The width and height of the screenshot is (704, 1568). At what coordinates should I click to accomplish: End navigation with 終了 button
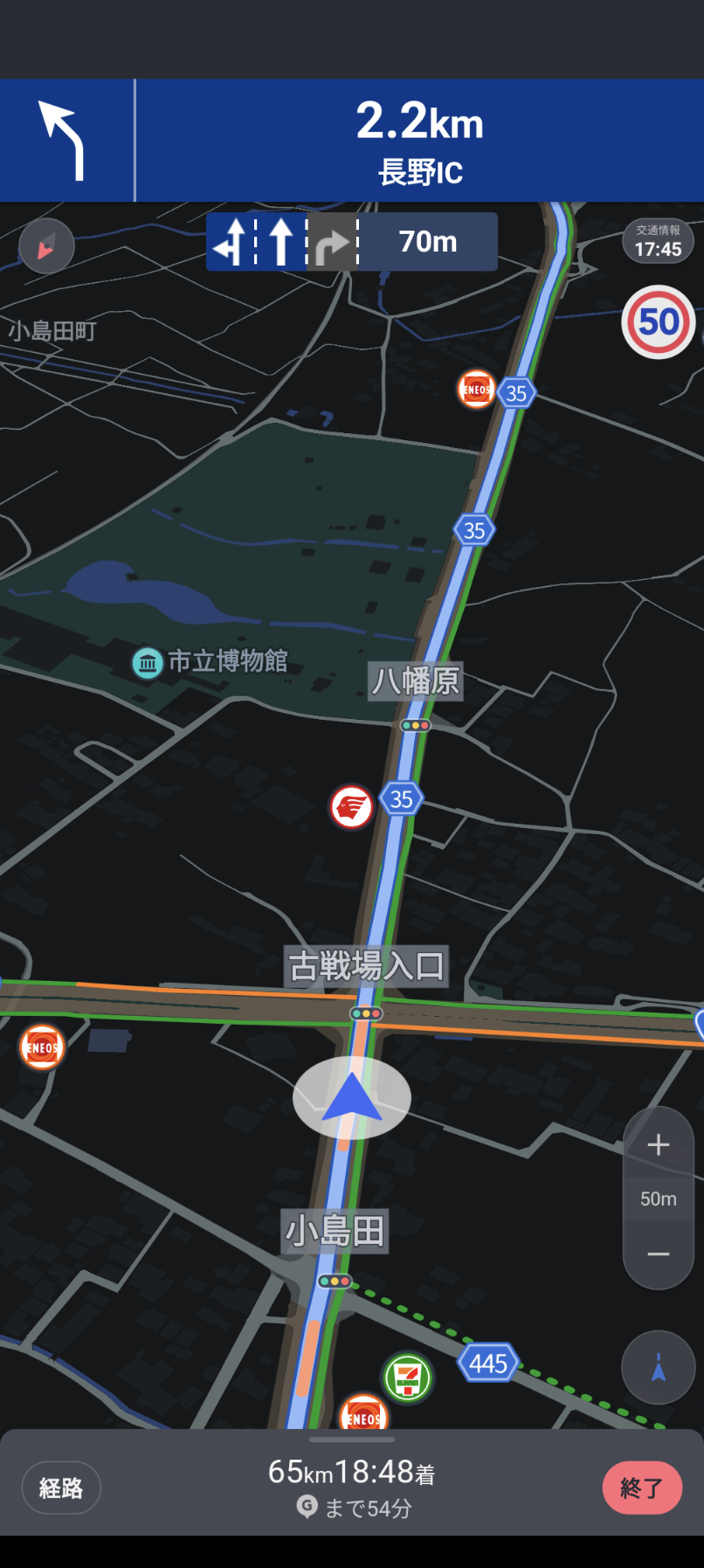642,1488
